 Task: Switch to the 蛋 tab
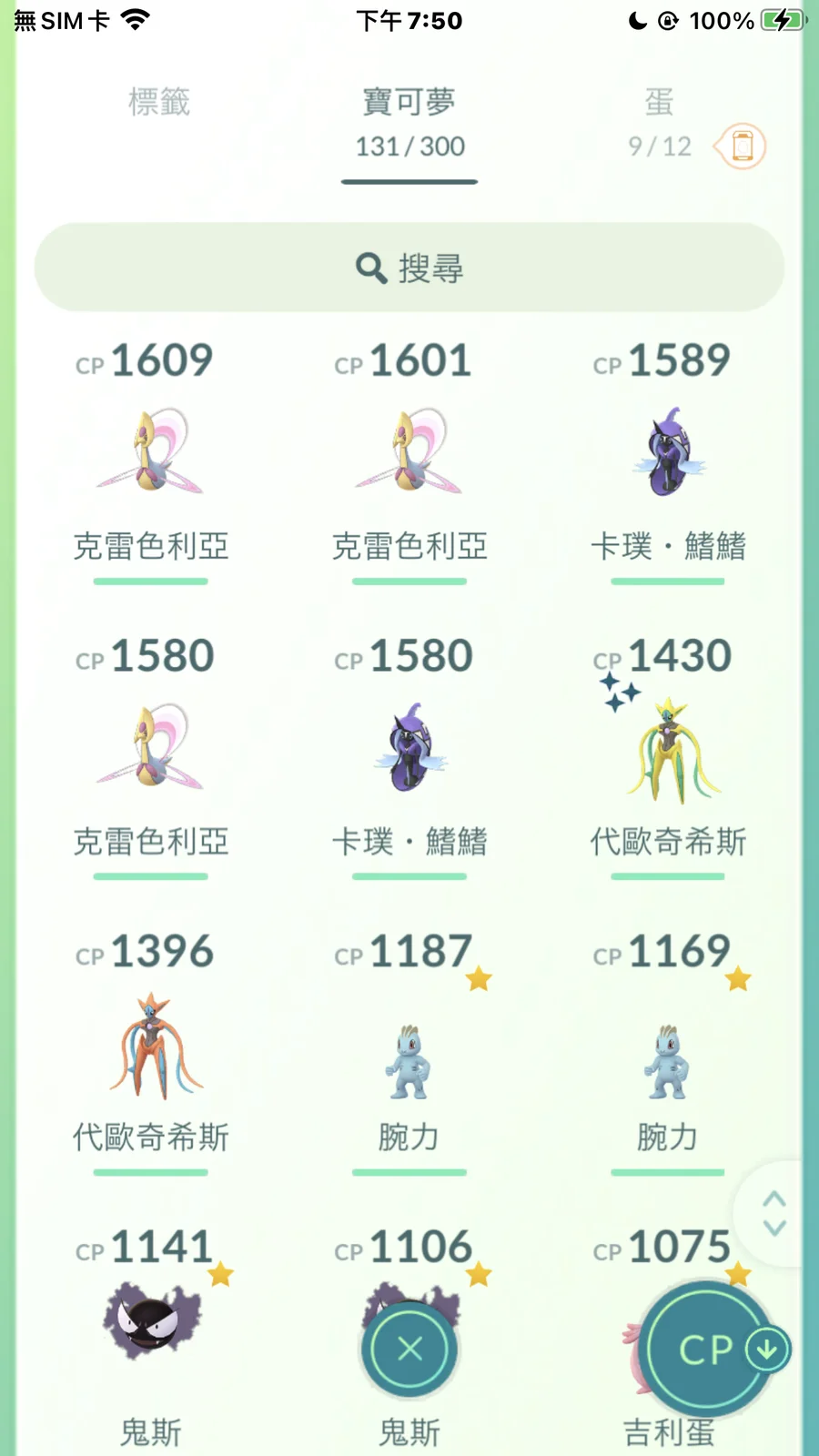point(659,120)
